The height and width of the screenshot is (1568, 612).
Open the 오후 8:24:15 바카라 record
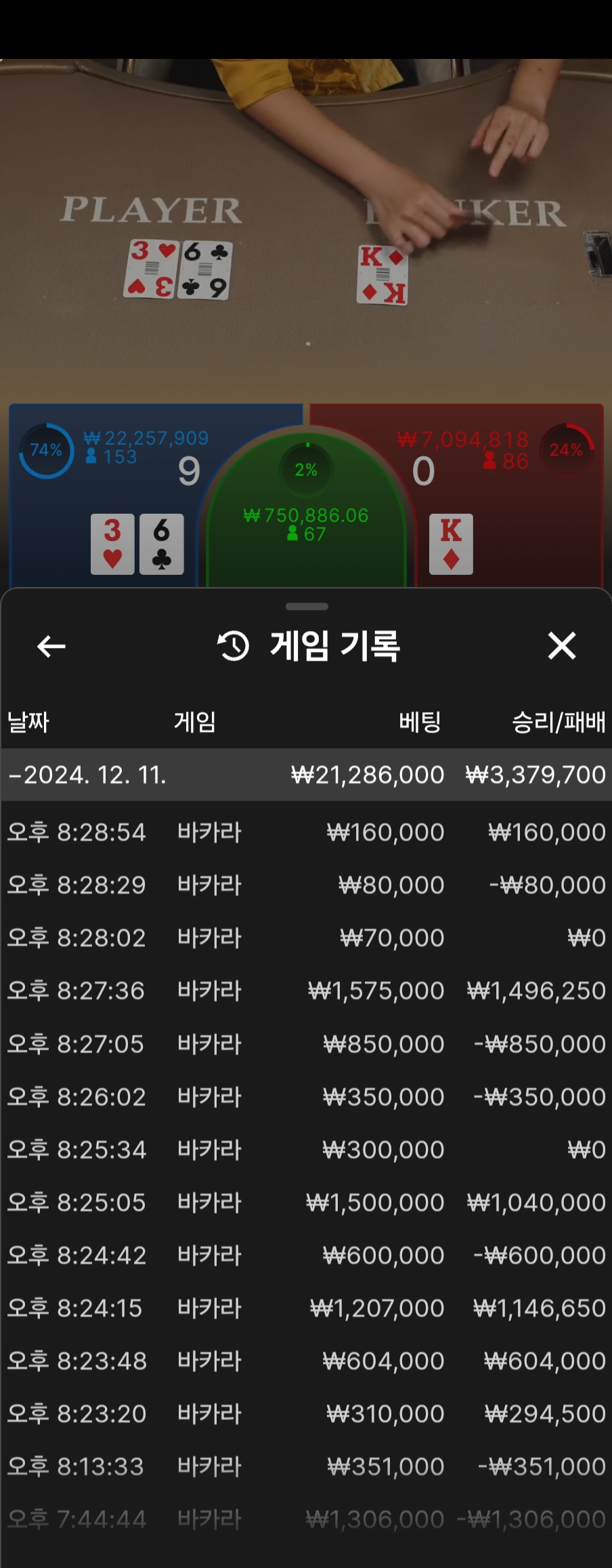click(x=306, y=1308)
